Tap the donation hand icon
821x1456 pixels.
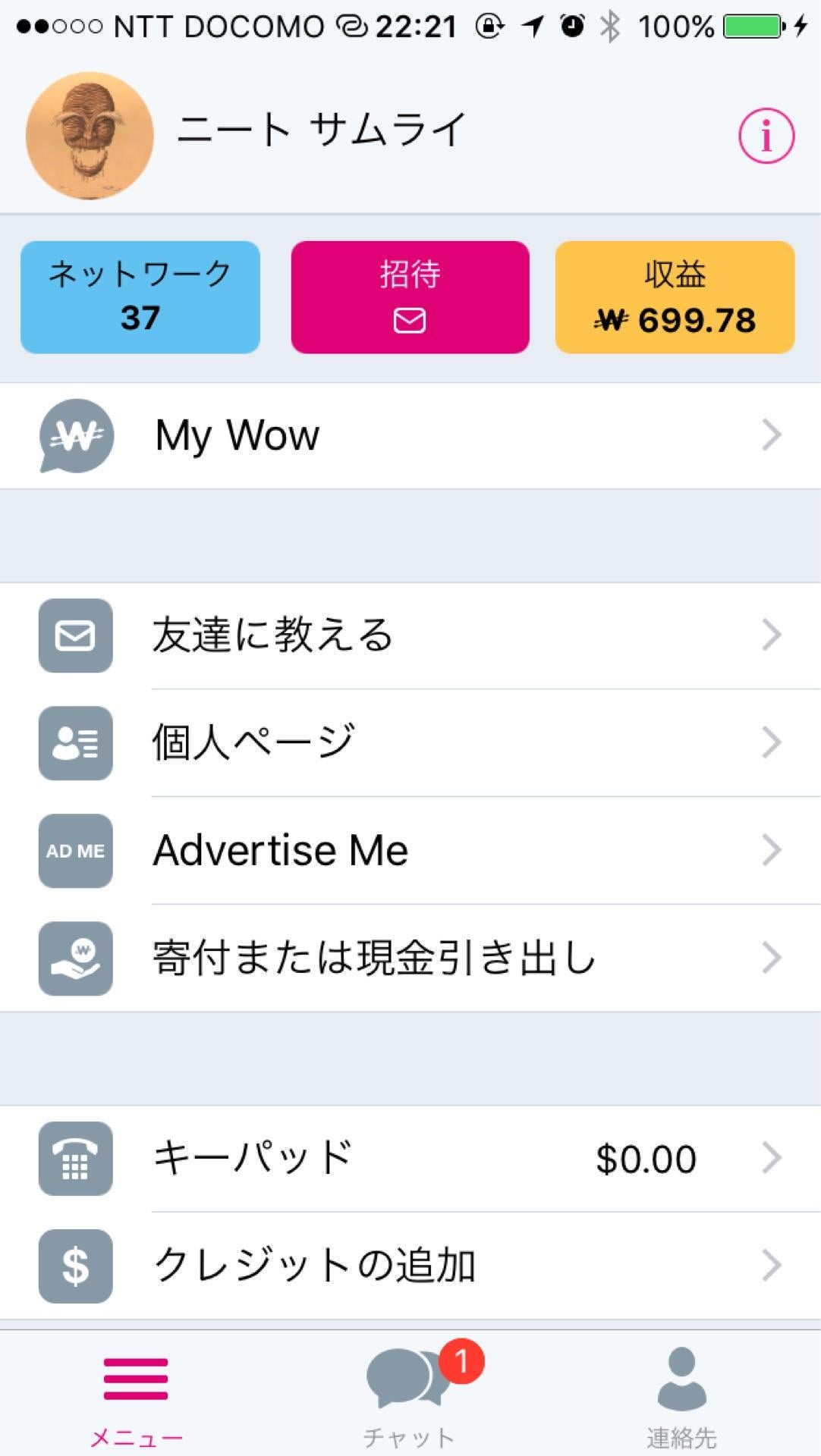pyautogui.click(x=75, y=959)
